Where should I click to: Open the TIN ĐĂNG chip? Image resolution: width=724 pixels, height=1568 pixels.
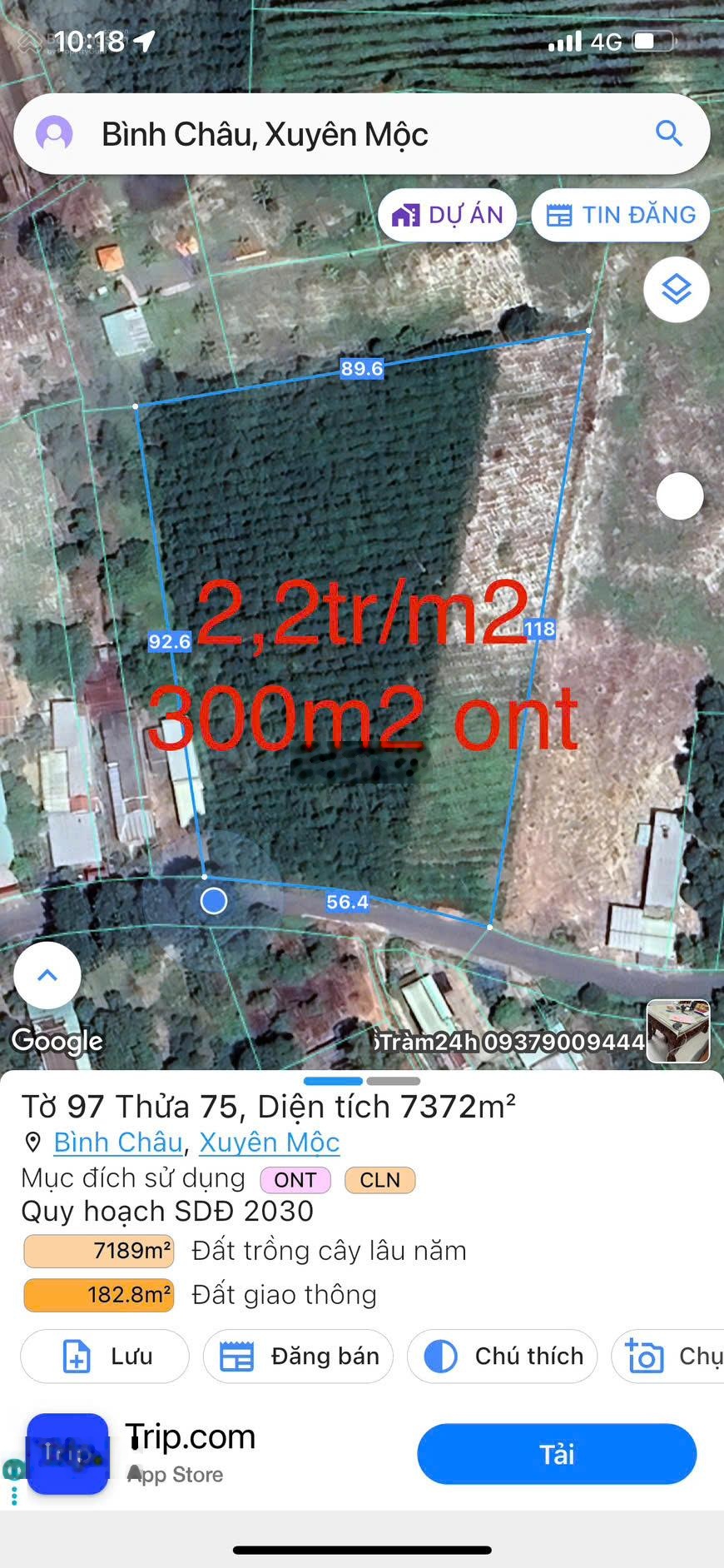[621, 215]
